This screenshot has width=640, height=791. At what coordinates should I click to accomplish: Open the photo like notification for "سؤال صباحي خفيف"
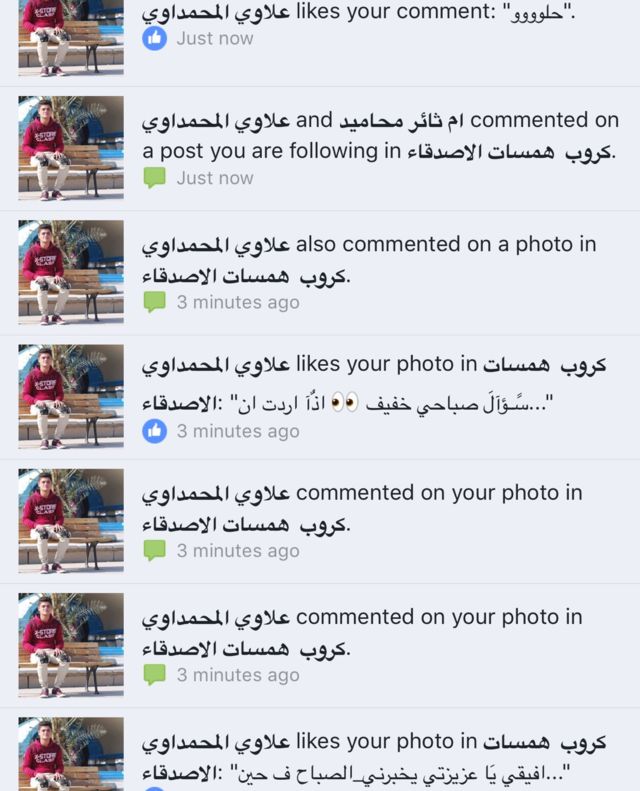(x=378, y=397)
